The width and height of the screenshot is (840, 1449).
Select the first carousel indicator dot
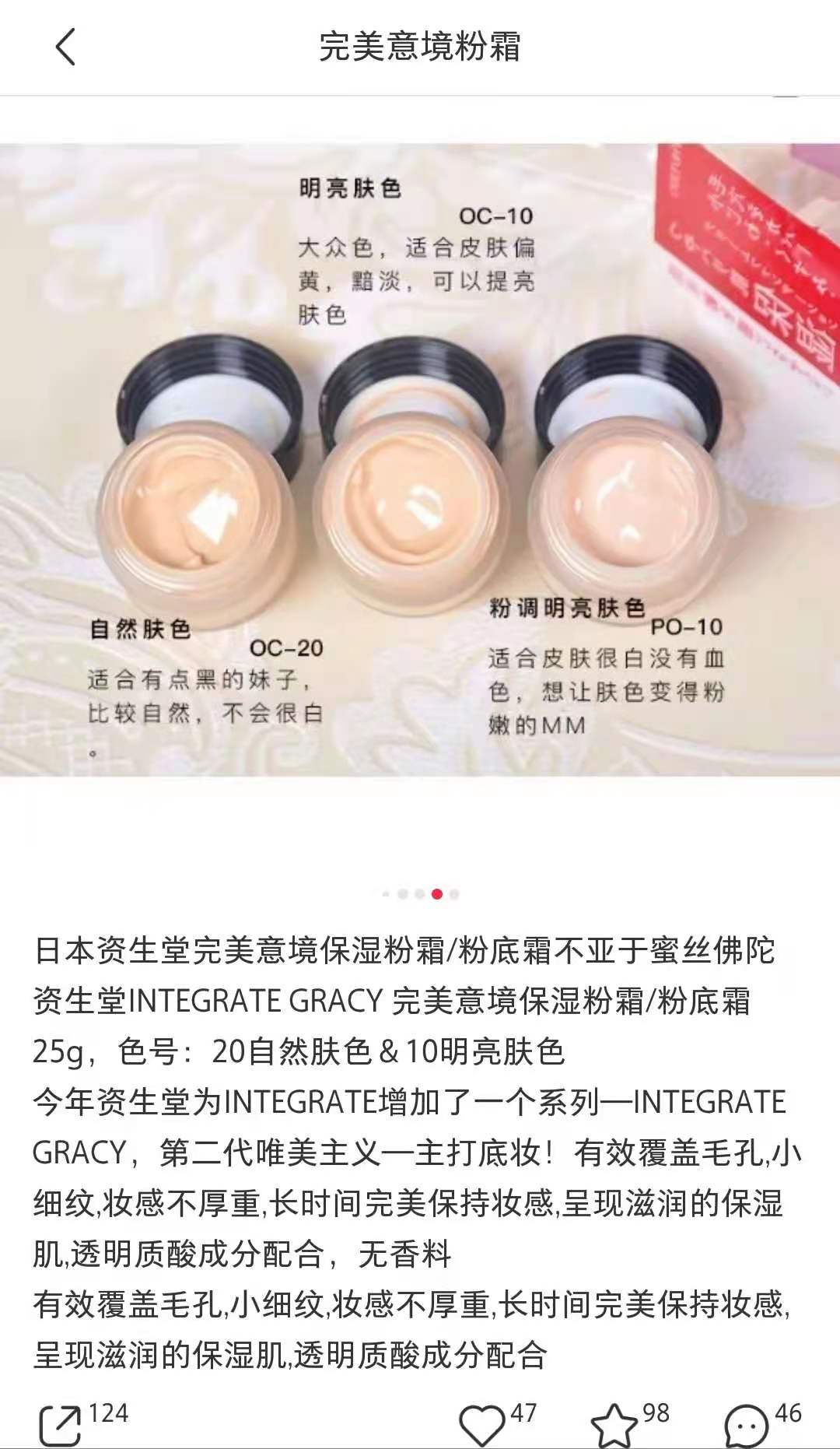[387, 895]
